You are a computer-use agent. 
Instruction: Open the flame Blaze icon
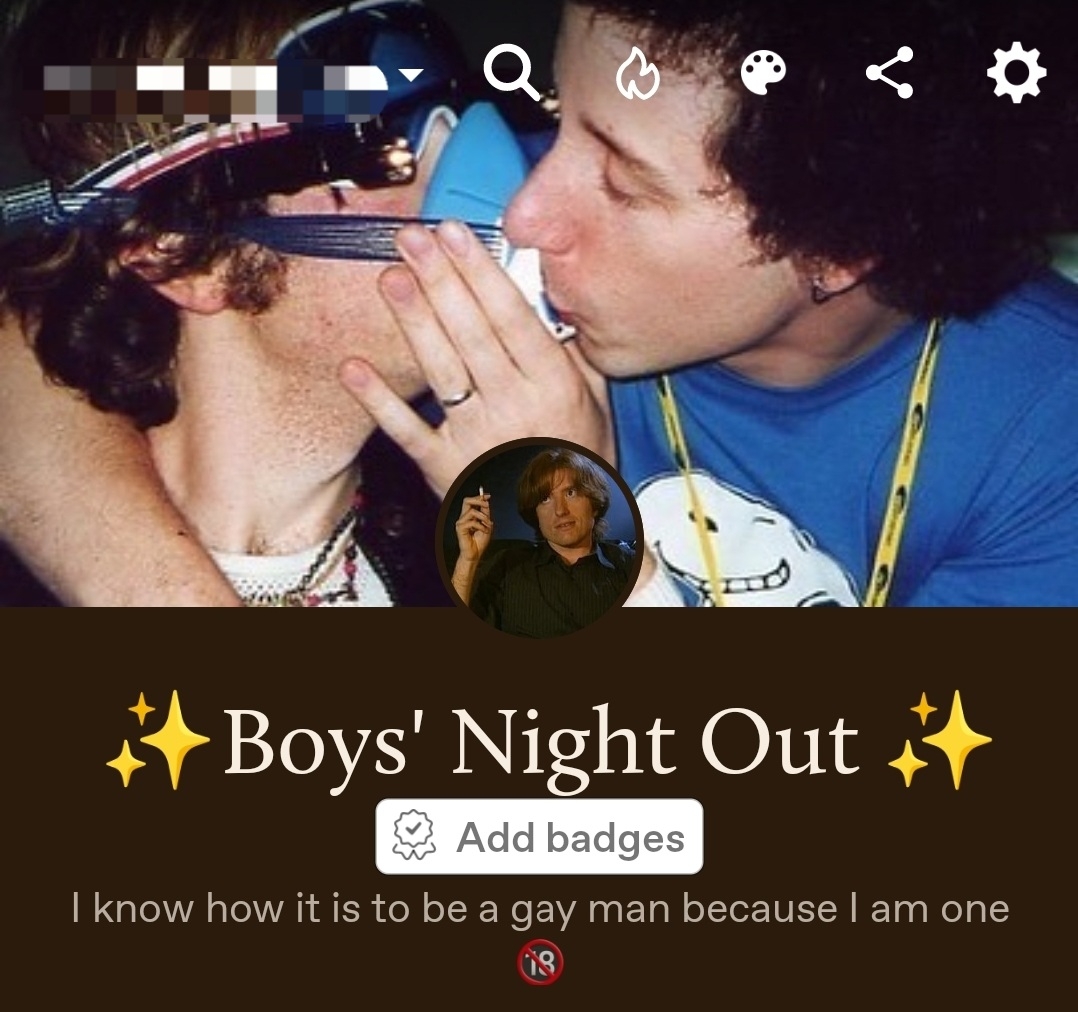637,75
